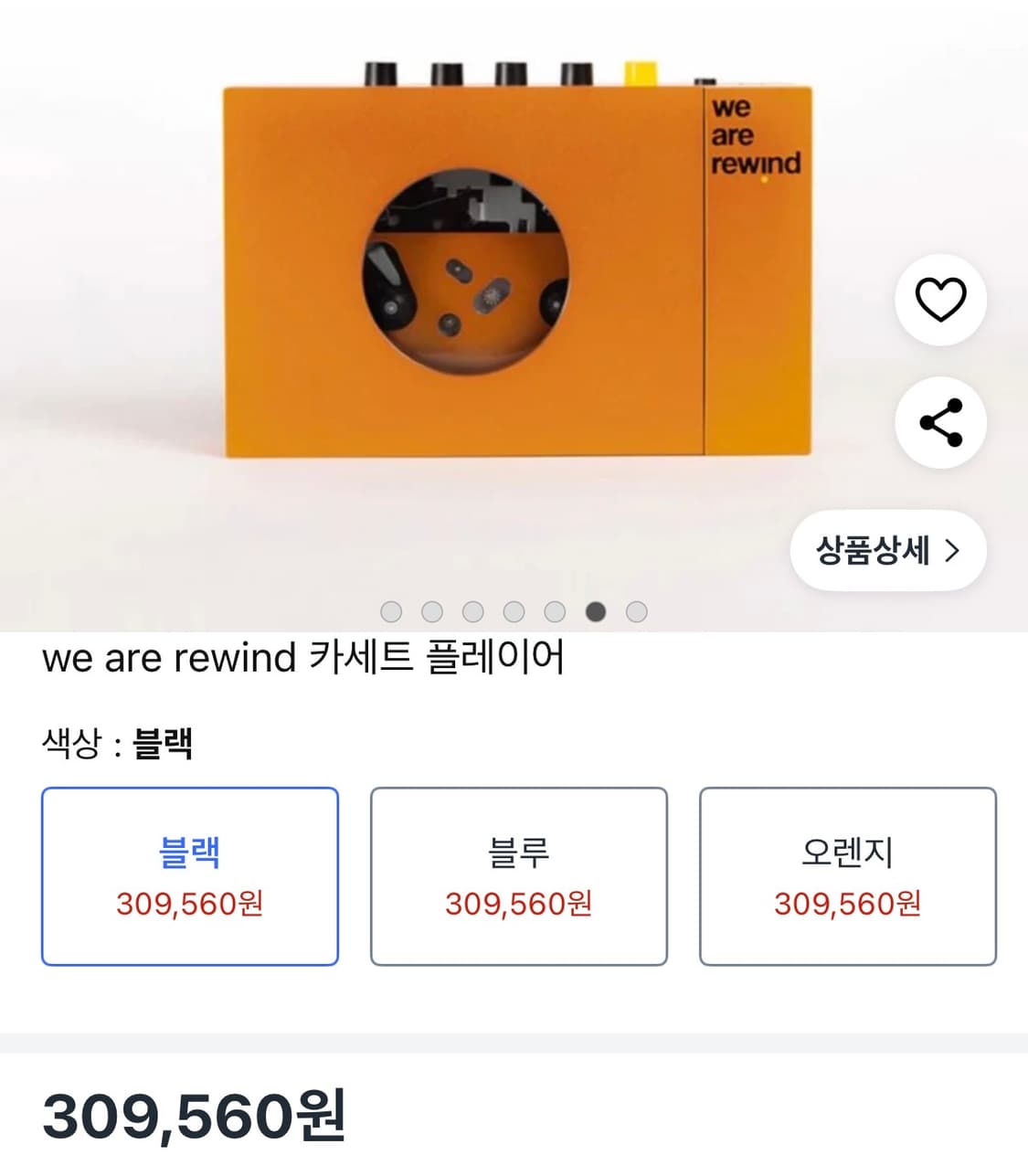Click the 상품상세 button
This screenshot has width=1028, height=1176.
pyautogui.click(x=886, y=550)
